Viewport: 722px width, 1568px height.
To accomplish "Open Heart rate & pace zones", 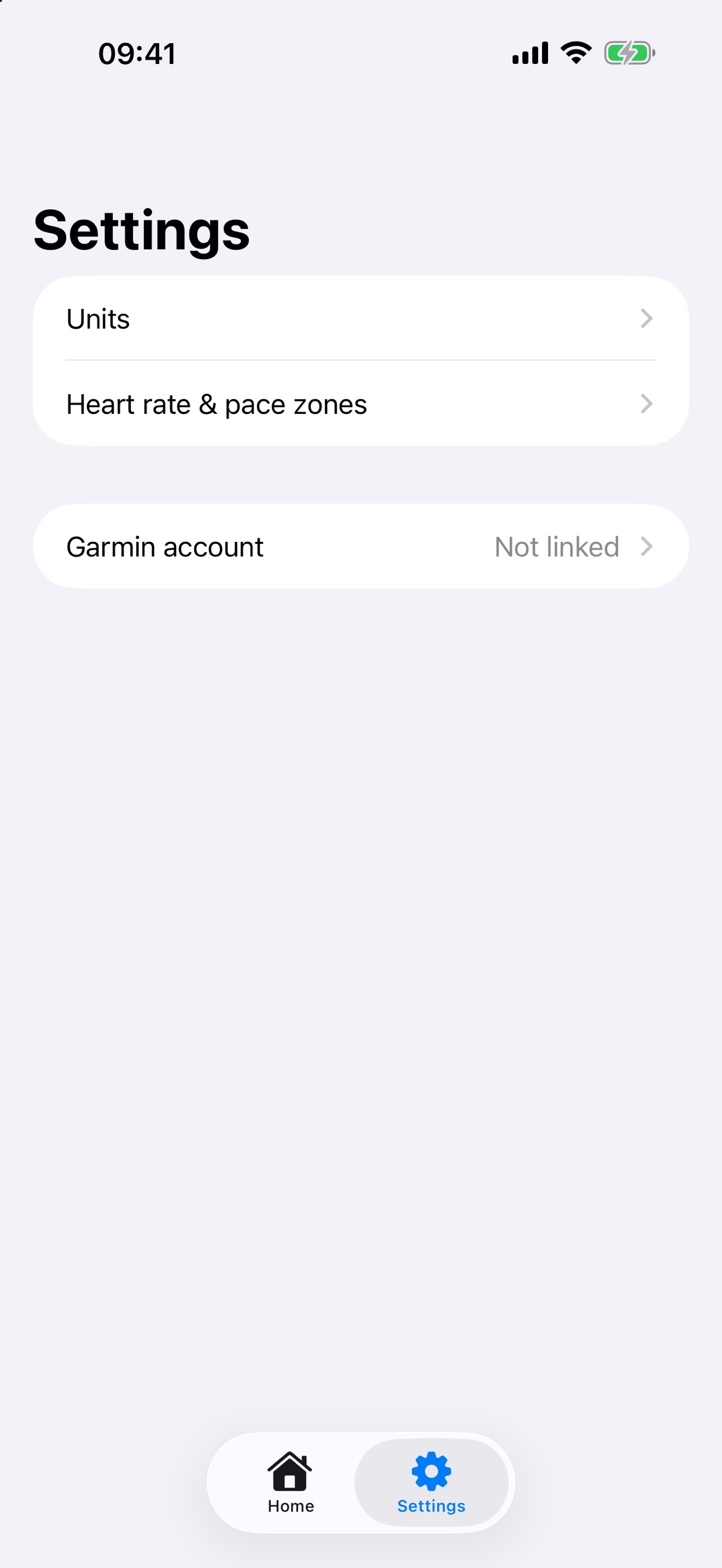I will (360, 404).
